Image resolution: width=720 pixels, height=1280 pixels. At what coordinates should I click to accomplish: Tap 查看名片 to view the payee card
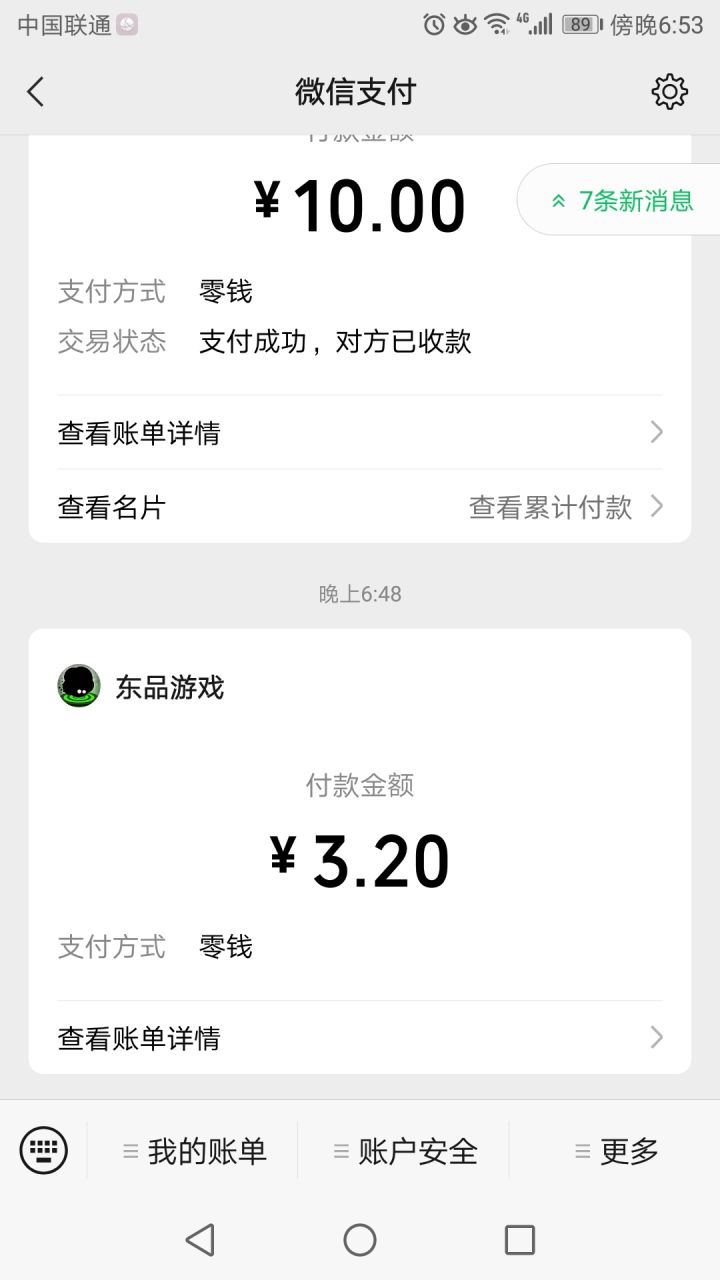click(x=112, y=507)
